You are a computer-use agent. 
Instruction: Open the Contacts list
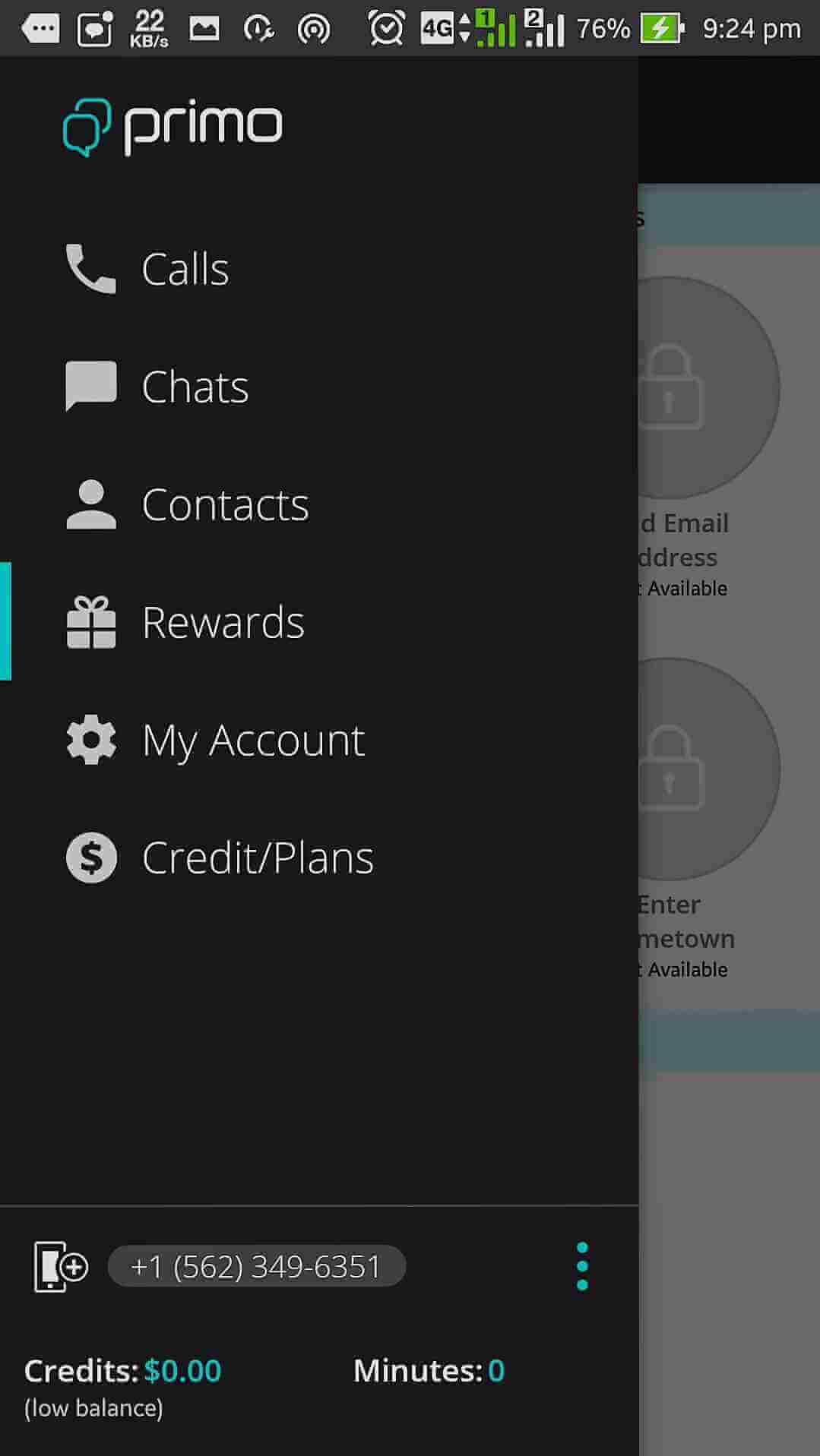(318, 504)
